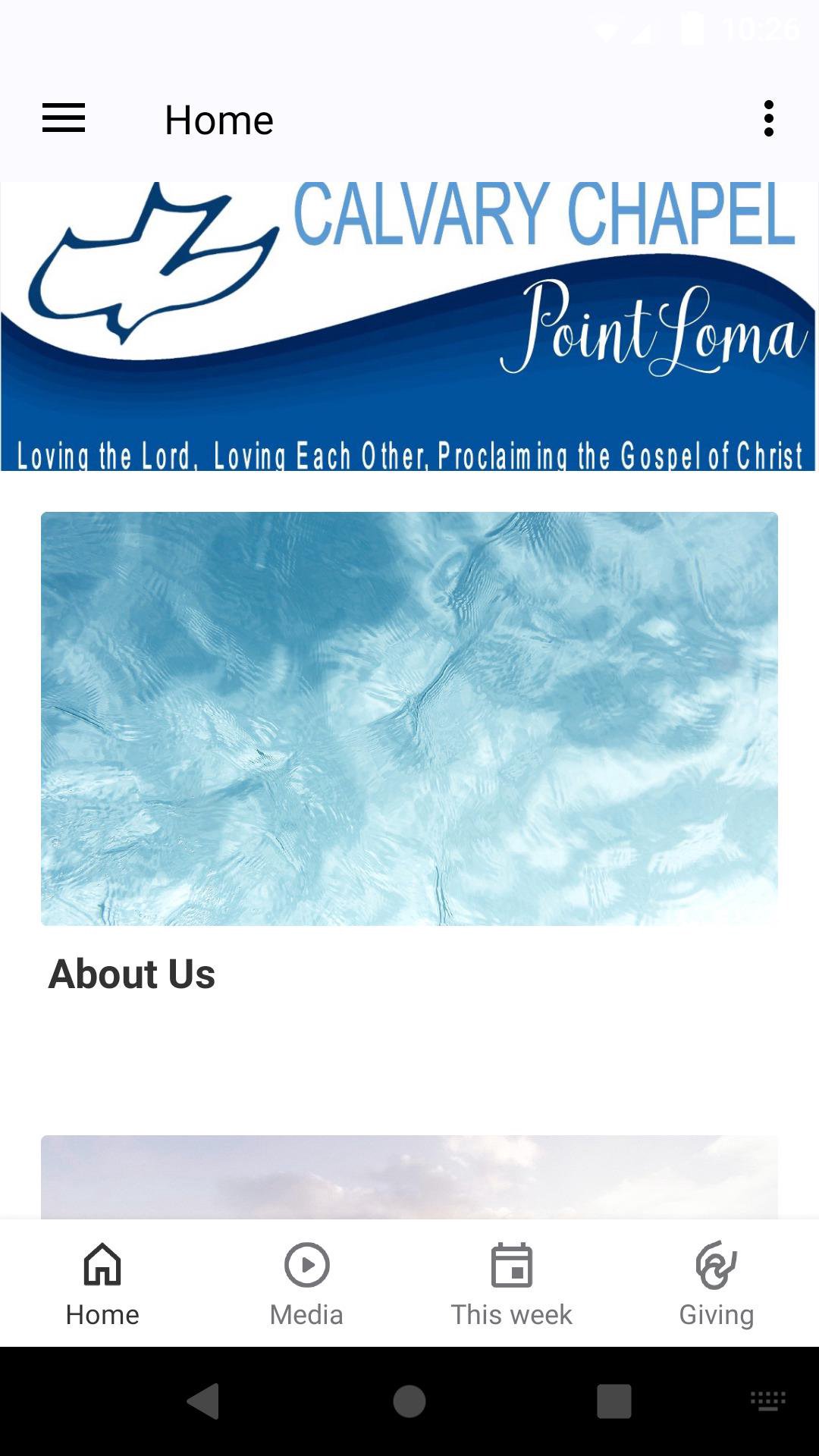Switch to the Media tab
This screenshot has width=819, height=1456.
[306, 1283]
